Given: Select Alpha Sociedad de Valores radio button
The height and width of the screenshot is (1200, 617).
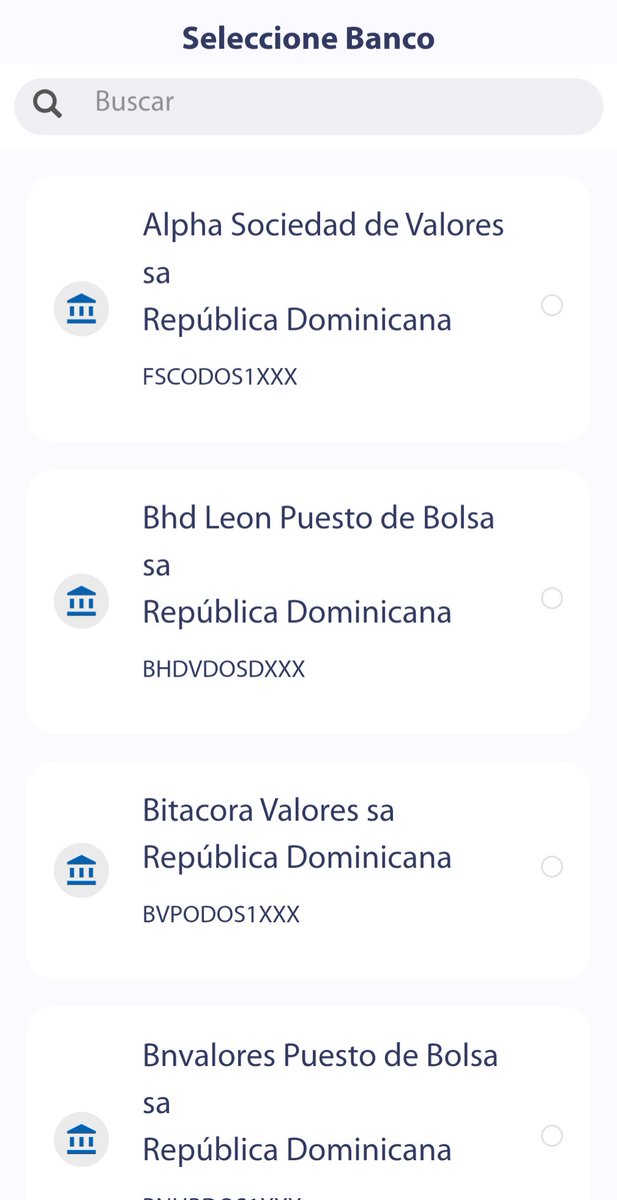Looking at the screenshot, I should point(552,305).
